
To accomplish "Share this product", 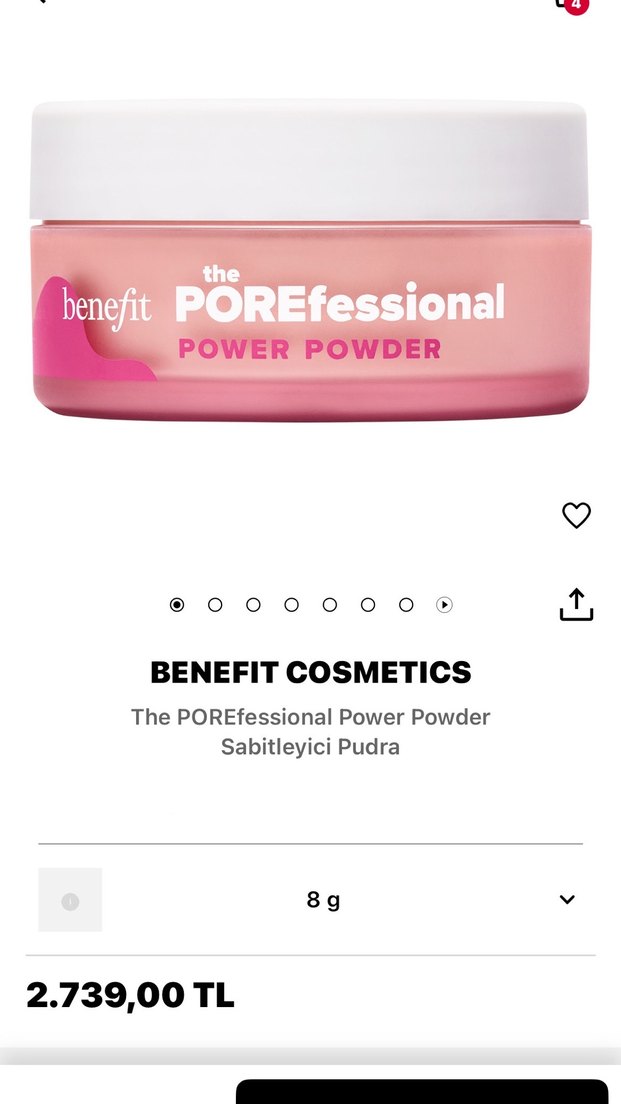I will [576, 604].
